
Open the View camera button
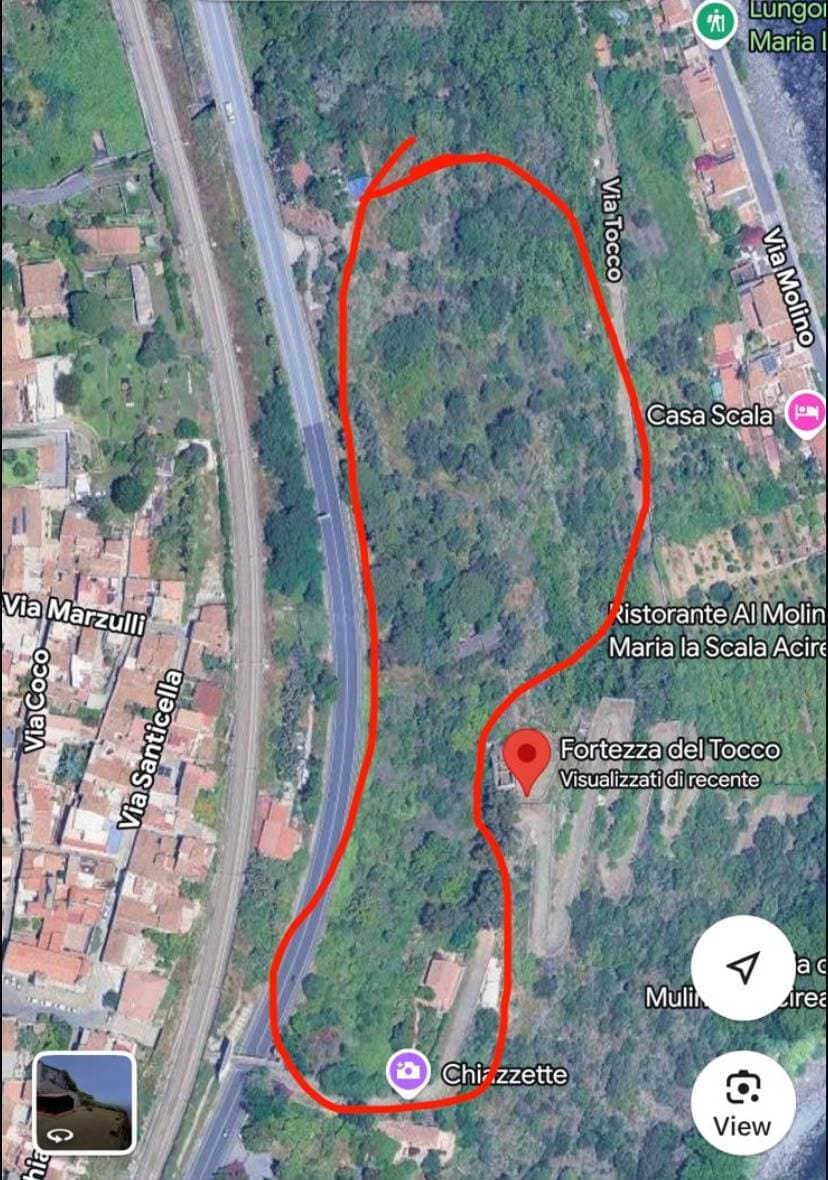[743, 1102]
